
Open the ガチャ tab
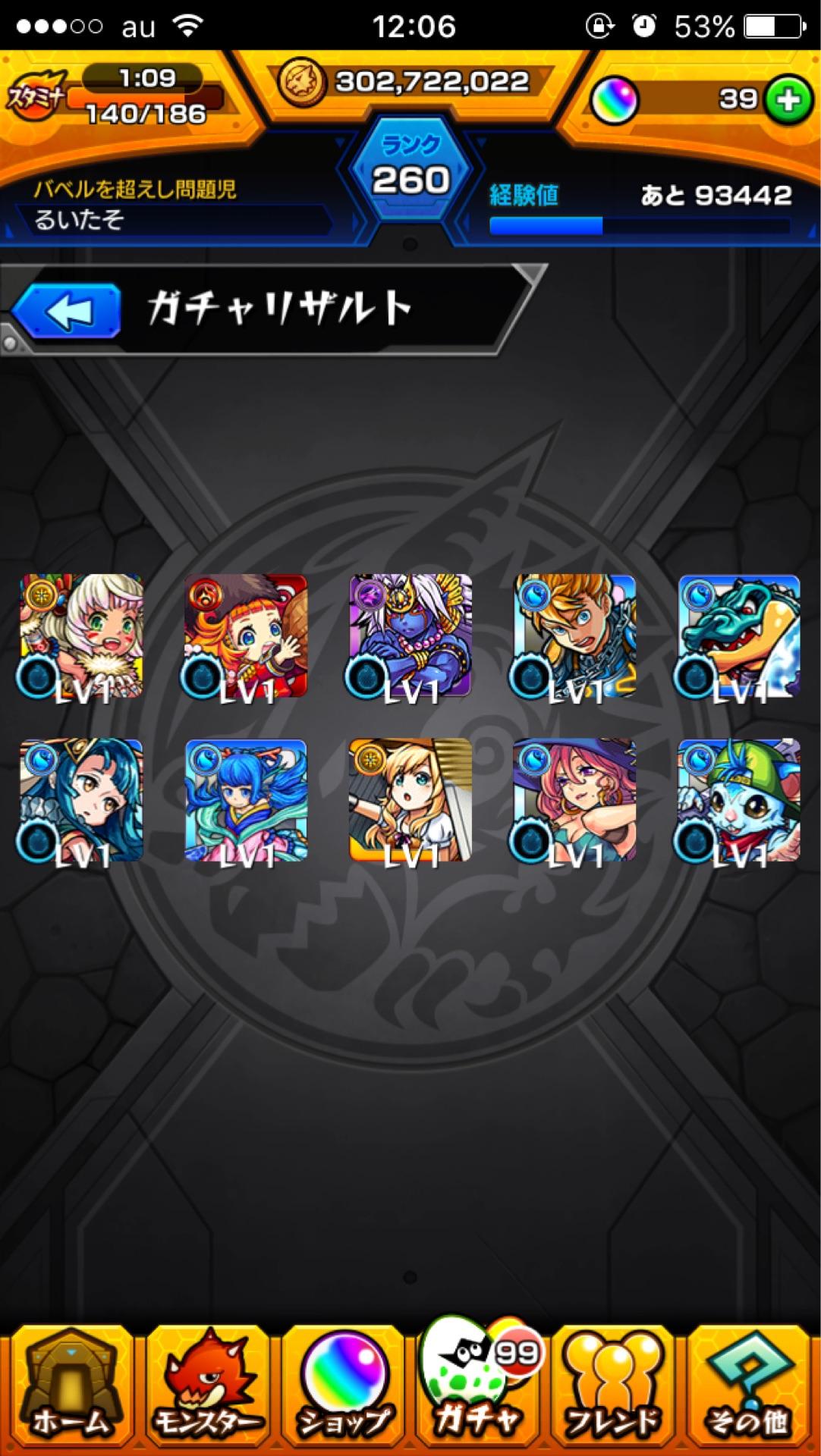478,1387
